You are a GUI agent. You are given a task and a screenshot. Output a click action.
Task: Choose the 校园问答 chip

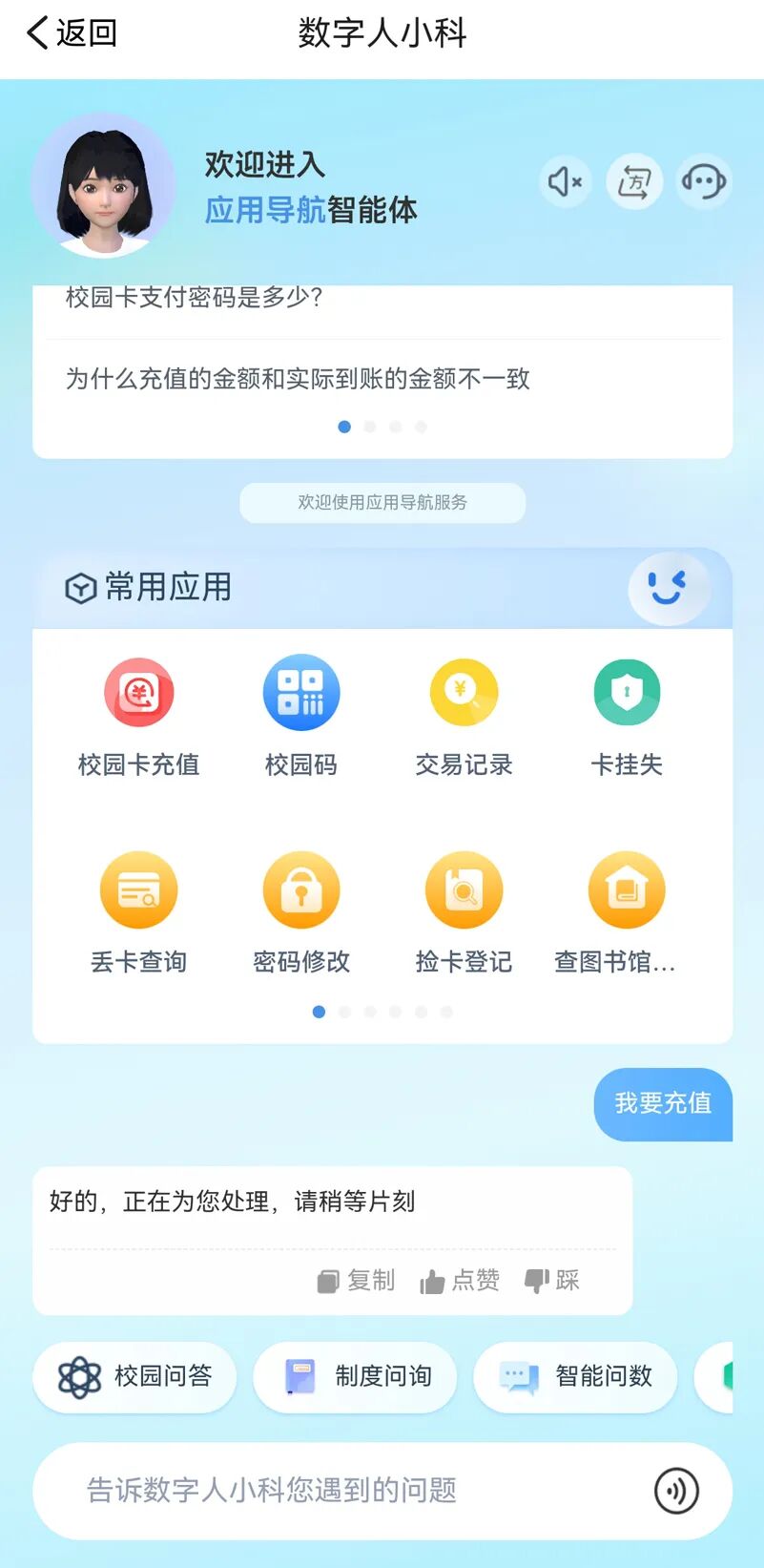click(134, 1377)
